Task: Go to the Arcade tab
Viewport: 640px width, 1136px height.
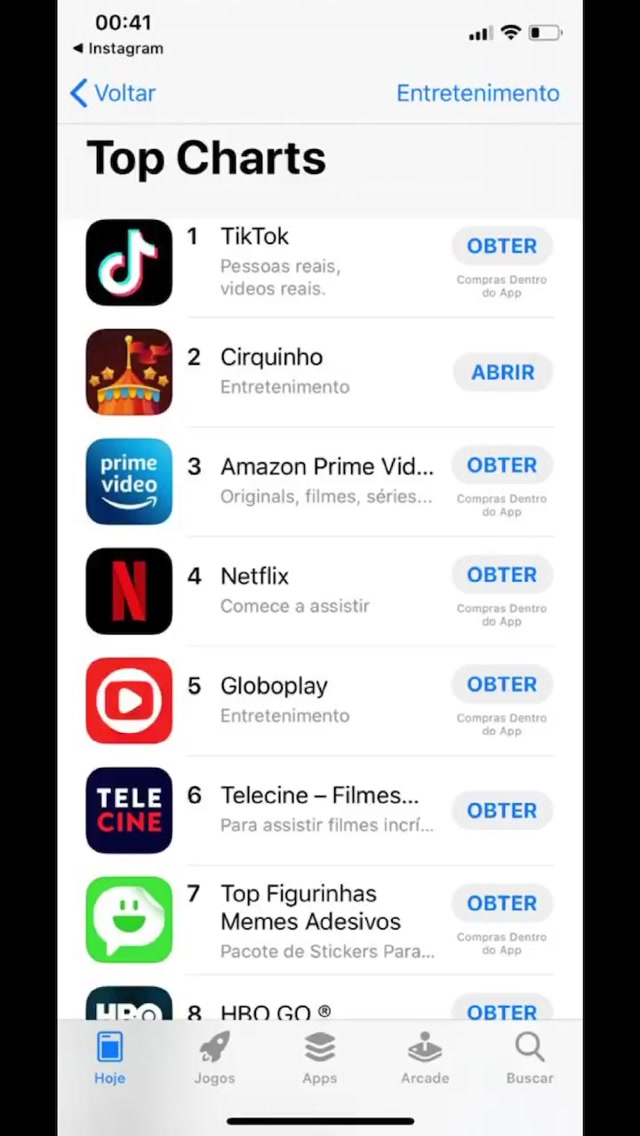Action: [425, 1058]
